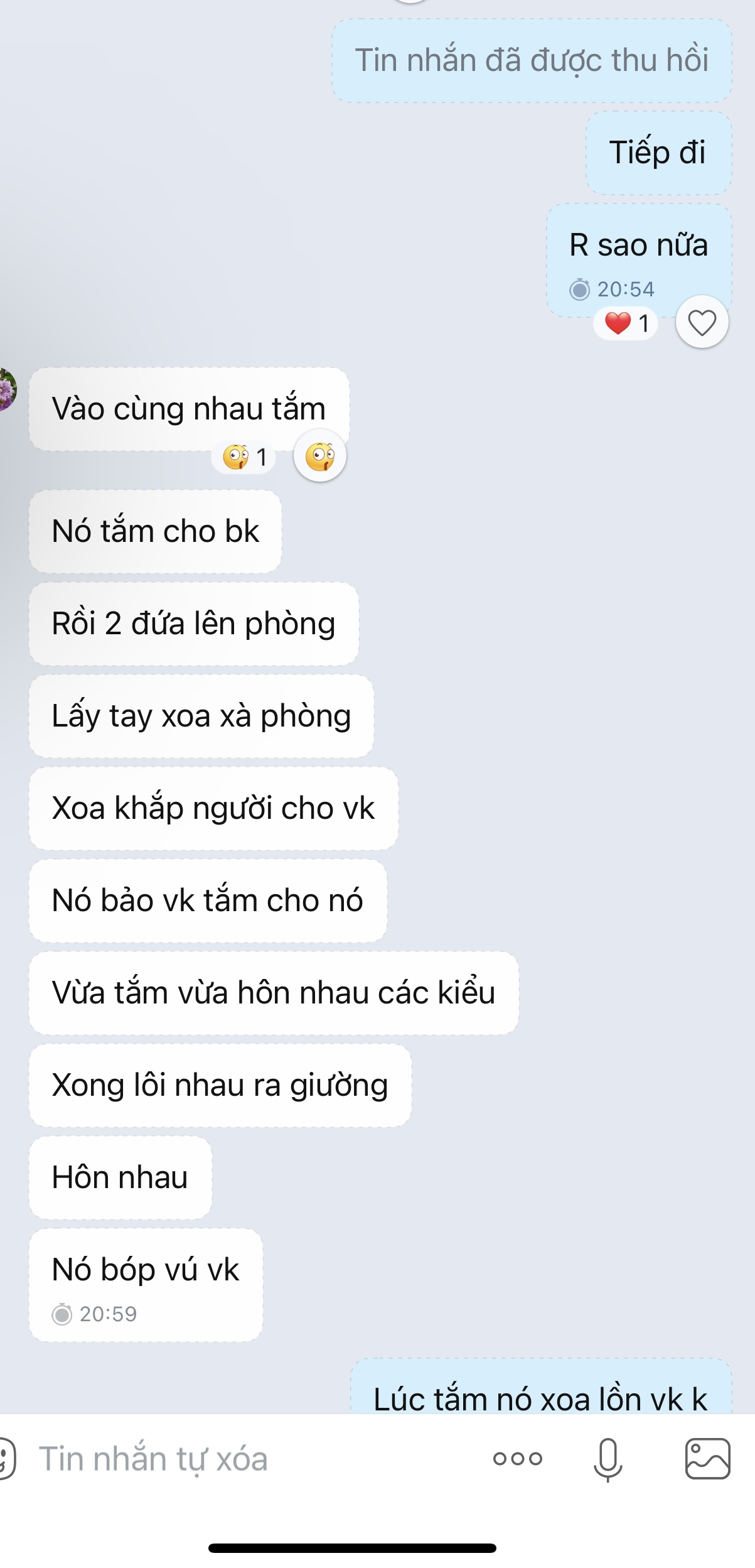Image resolution: width=755 pixels, height=1568 pixels.
Task: Open the sender's avatar profile
Action: pyautogui.click(x=6, y=390)
